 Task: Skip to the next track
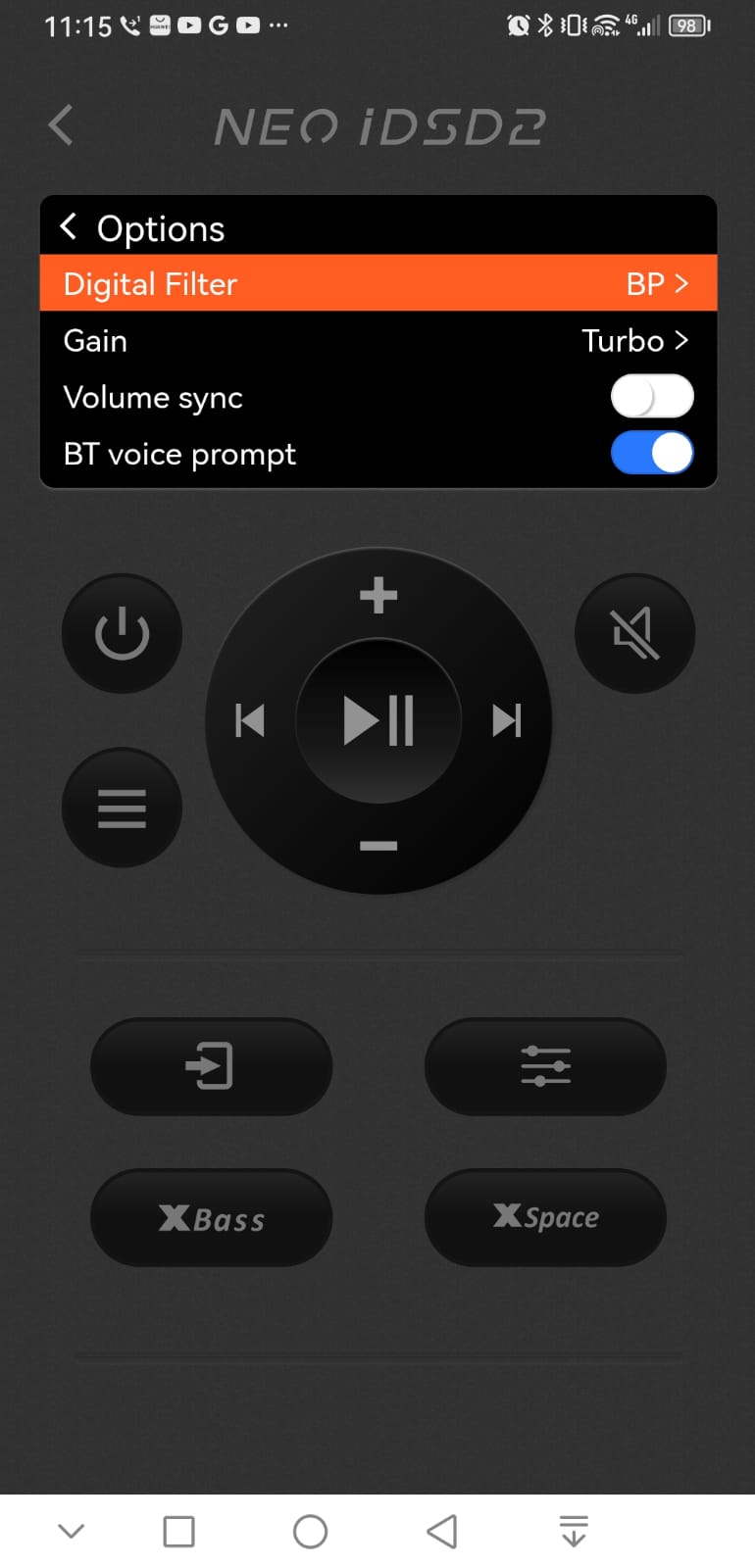(x=506, y=721)
